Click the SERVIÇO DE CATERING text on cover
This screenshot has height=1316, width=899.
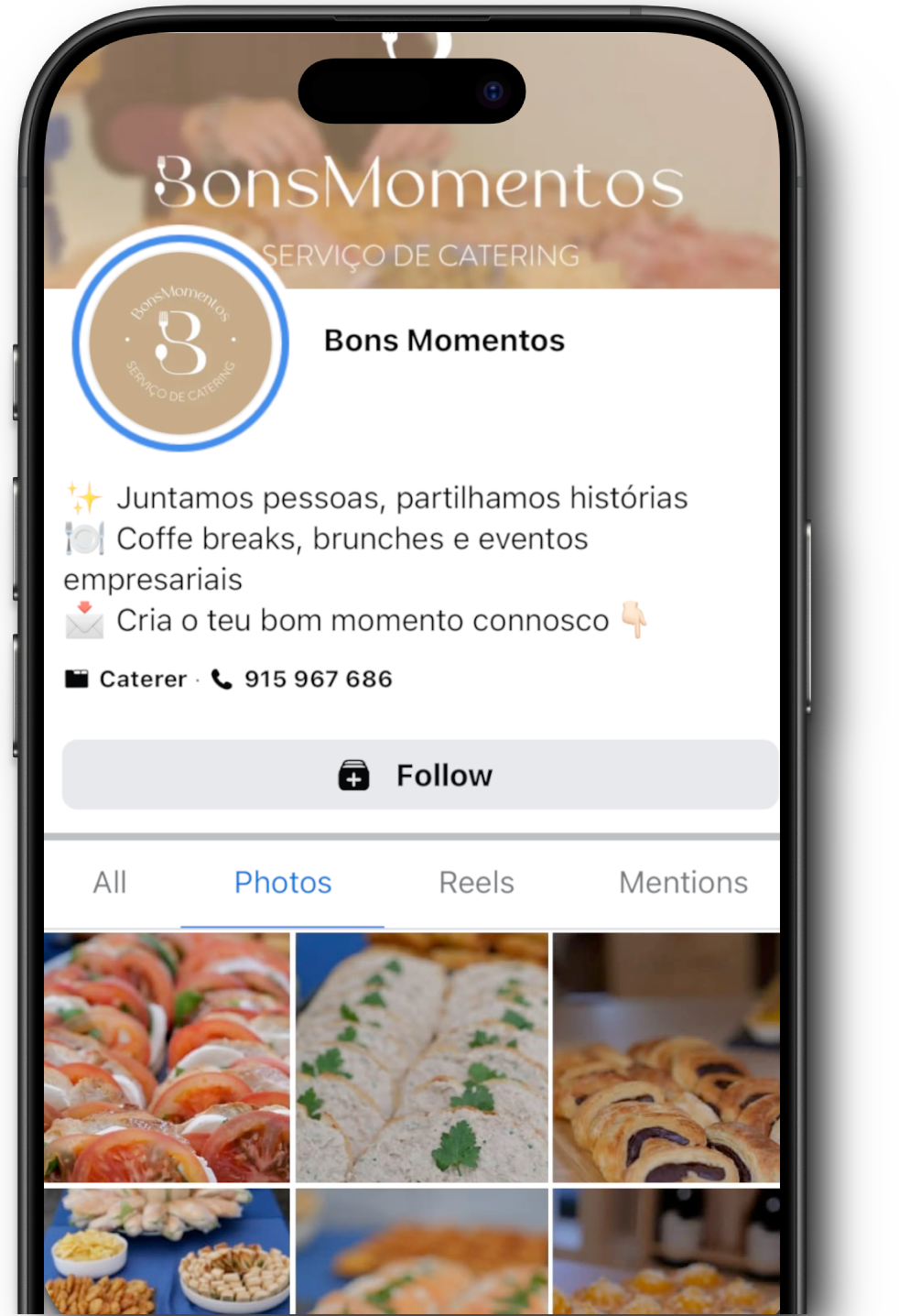pos(420,256)
